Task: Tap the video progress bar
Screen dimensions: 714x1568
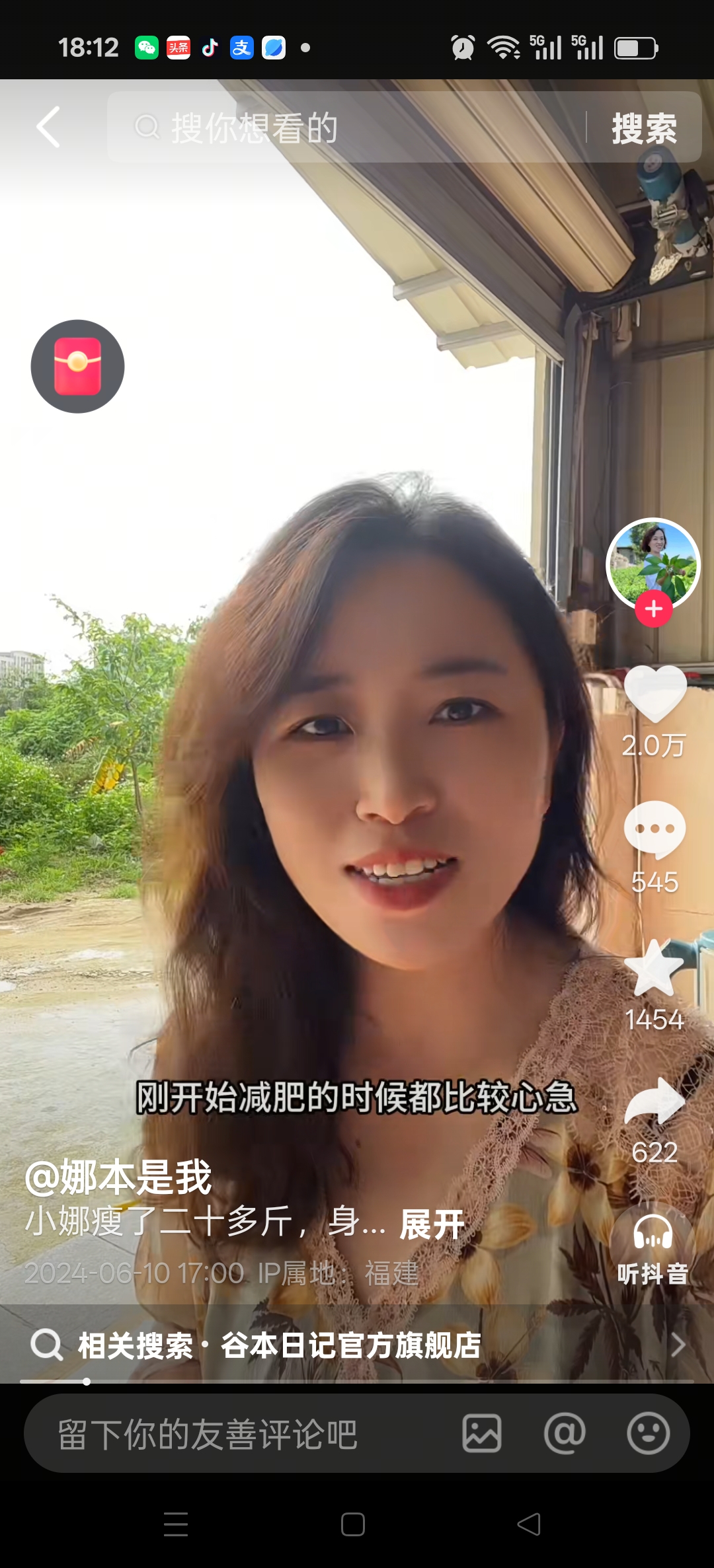Action: (357, 1382)
